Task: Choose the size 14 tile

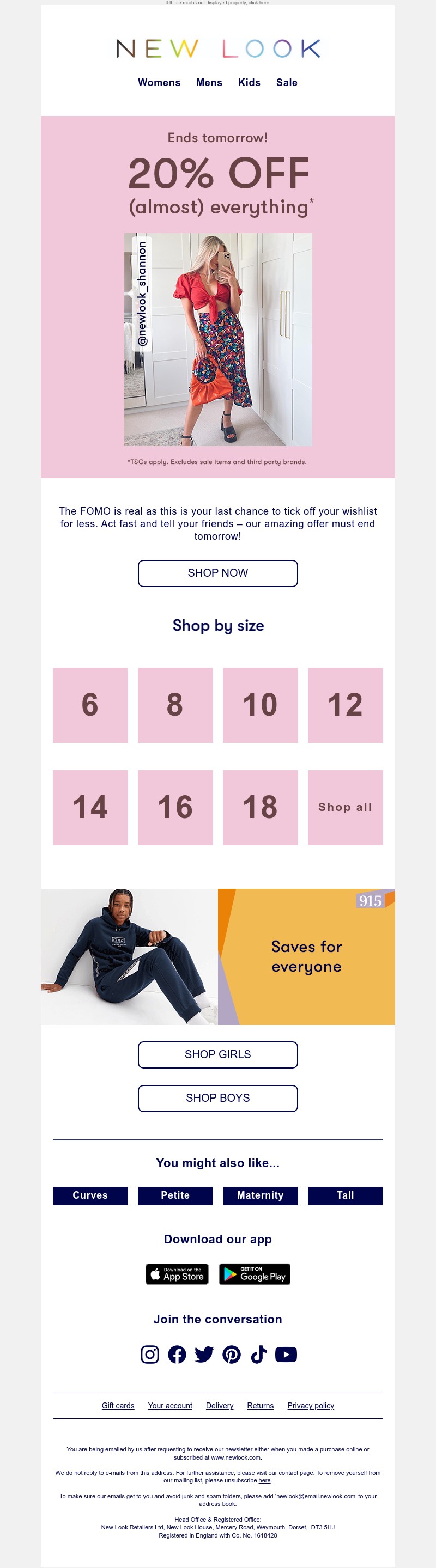Action: [90, 807]
